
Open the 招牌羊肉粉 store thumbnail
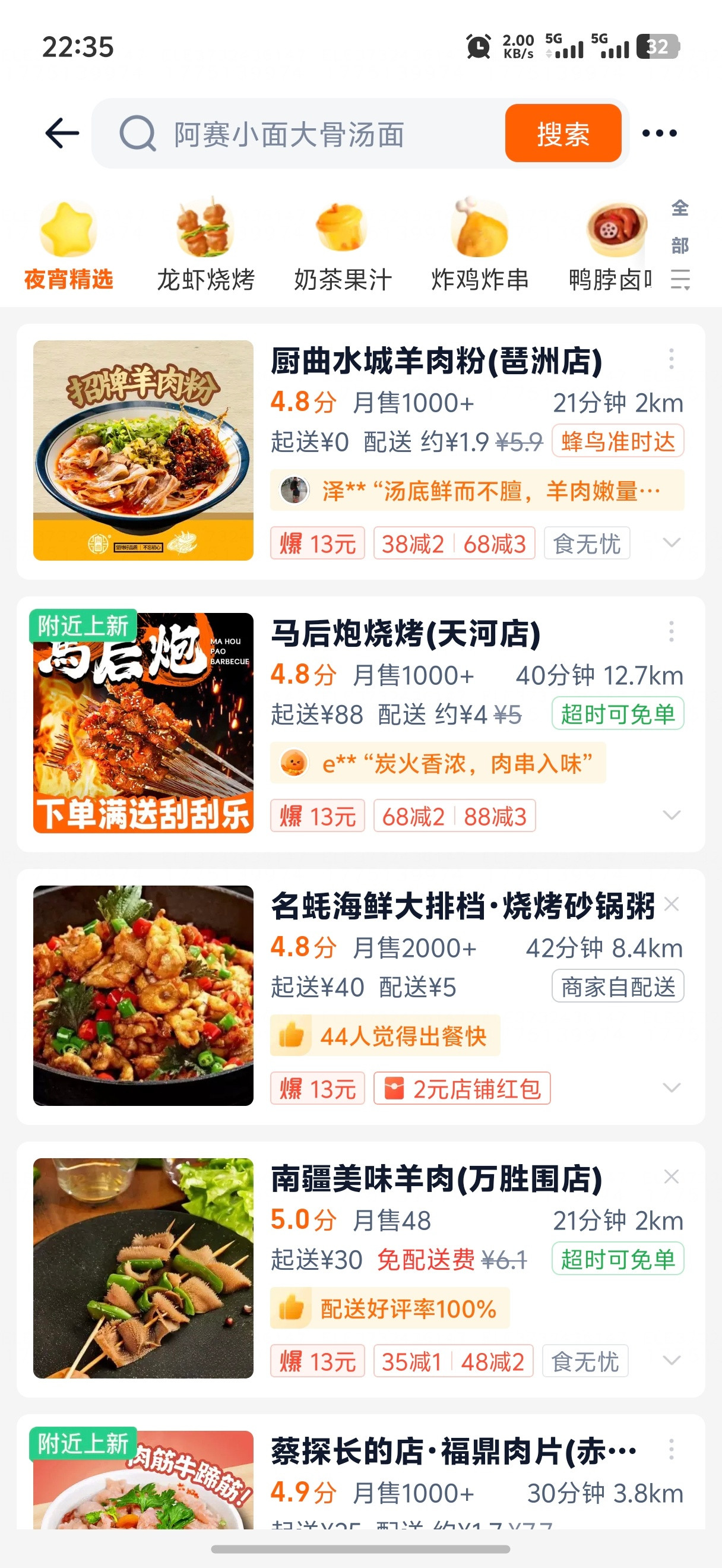143,454
